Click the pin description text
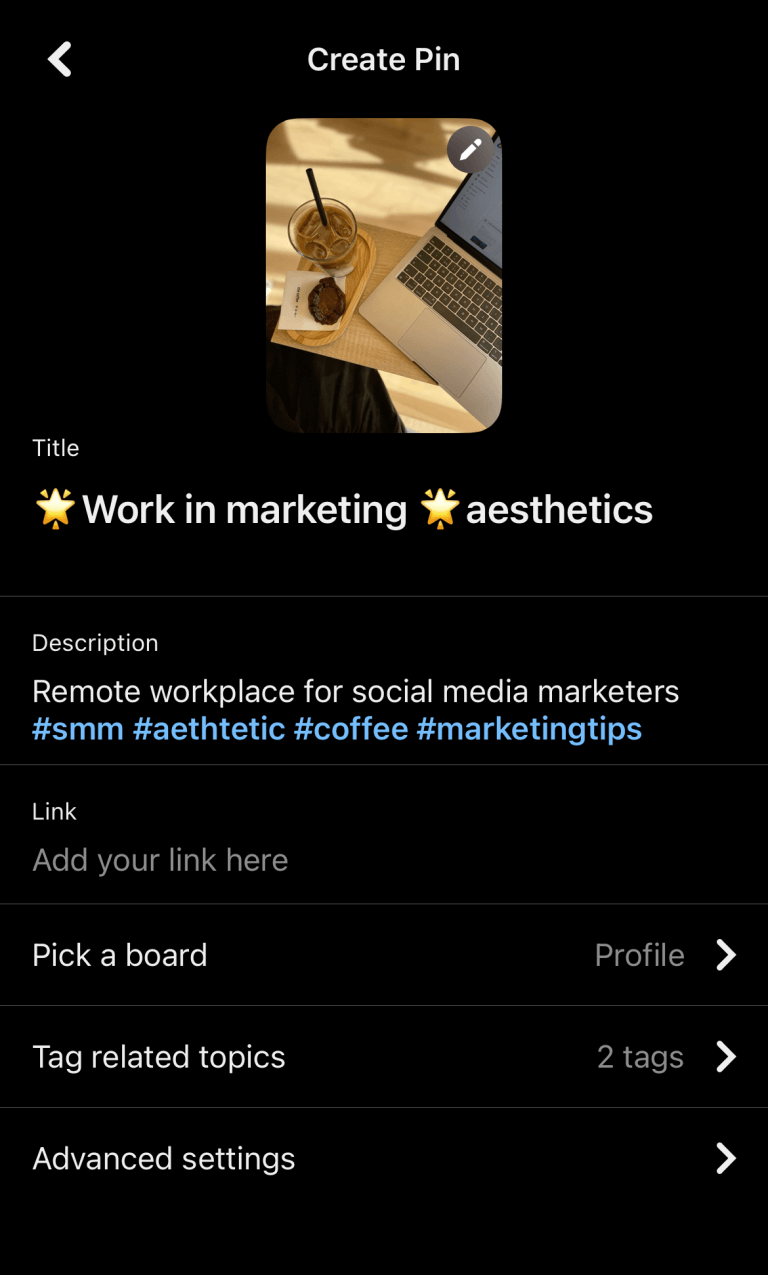 [x=355, y=691]
